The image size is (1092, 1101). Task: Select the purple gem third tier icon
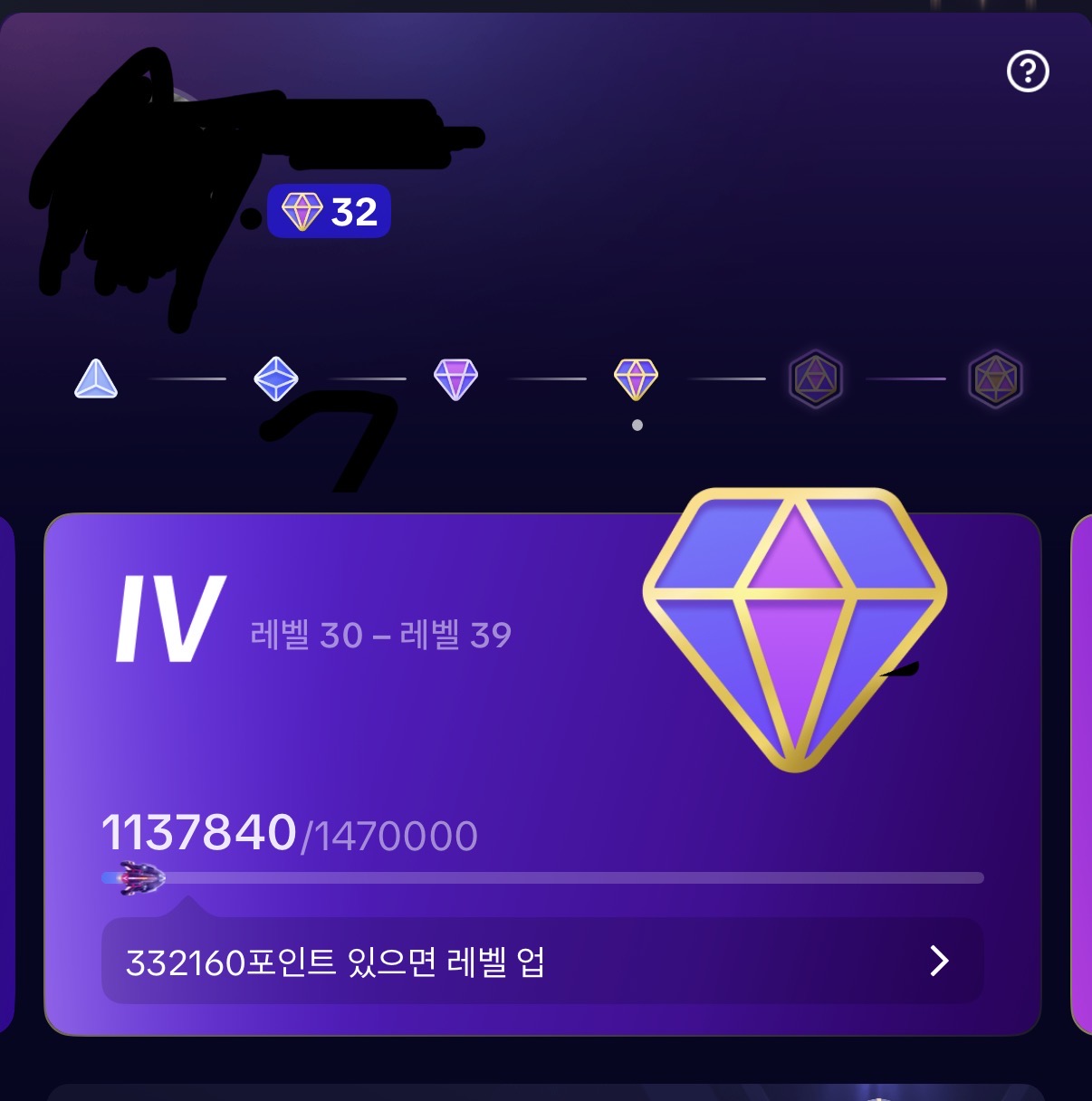[455, 379]
